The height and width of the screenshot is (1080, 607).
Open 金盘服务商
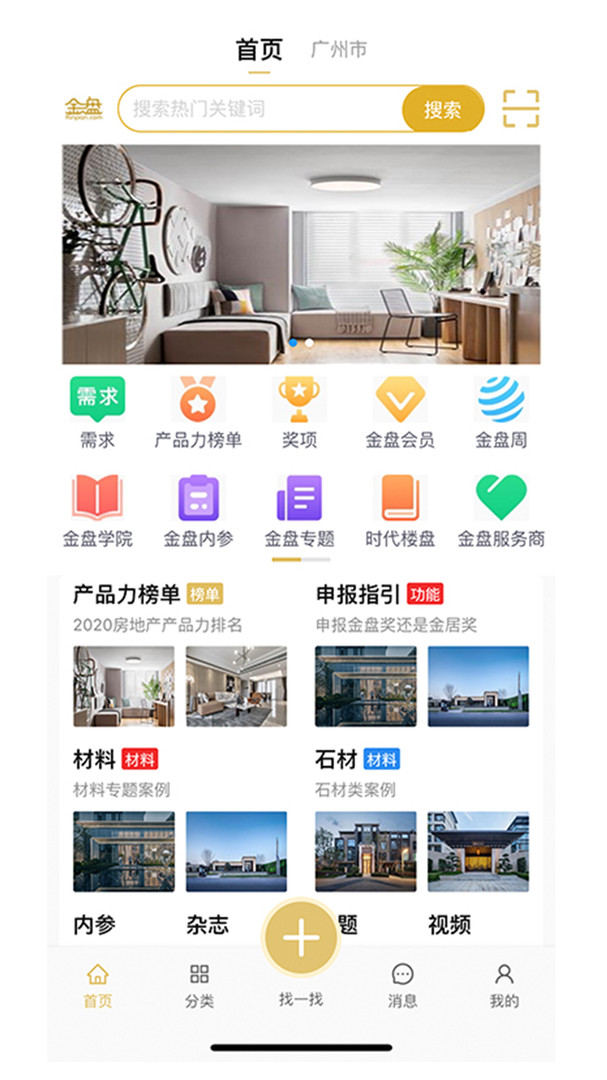coord(501,512)
